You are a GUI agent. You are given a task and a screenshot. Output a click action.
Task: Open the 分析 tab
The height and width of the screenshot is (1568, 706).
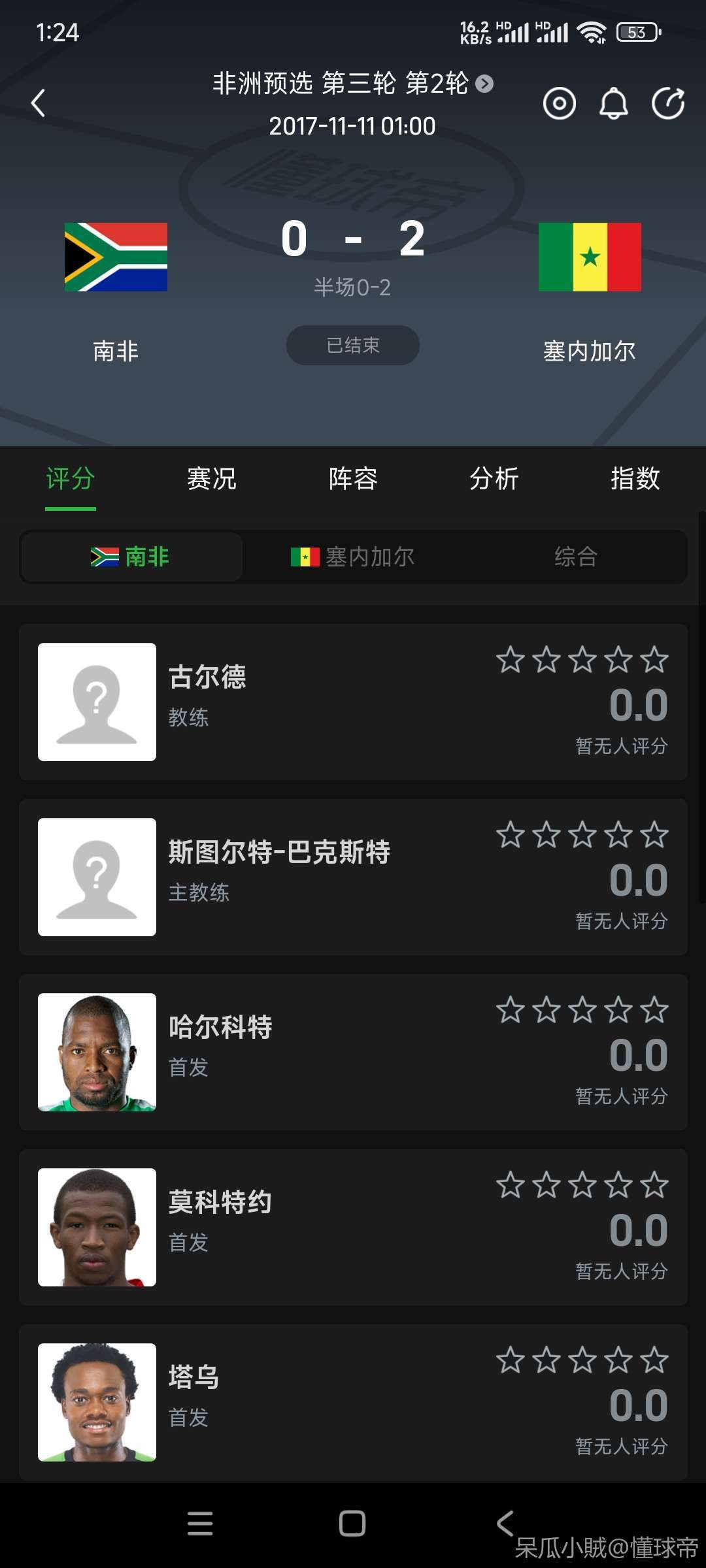point(494,479)
